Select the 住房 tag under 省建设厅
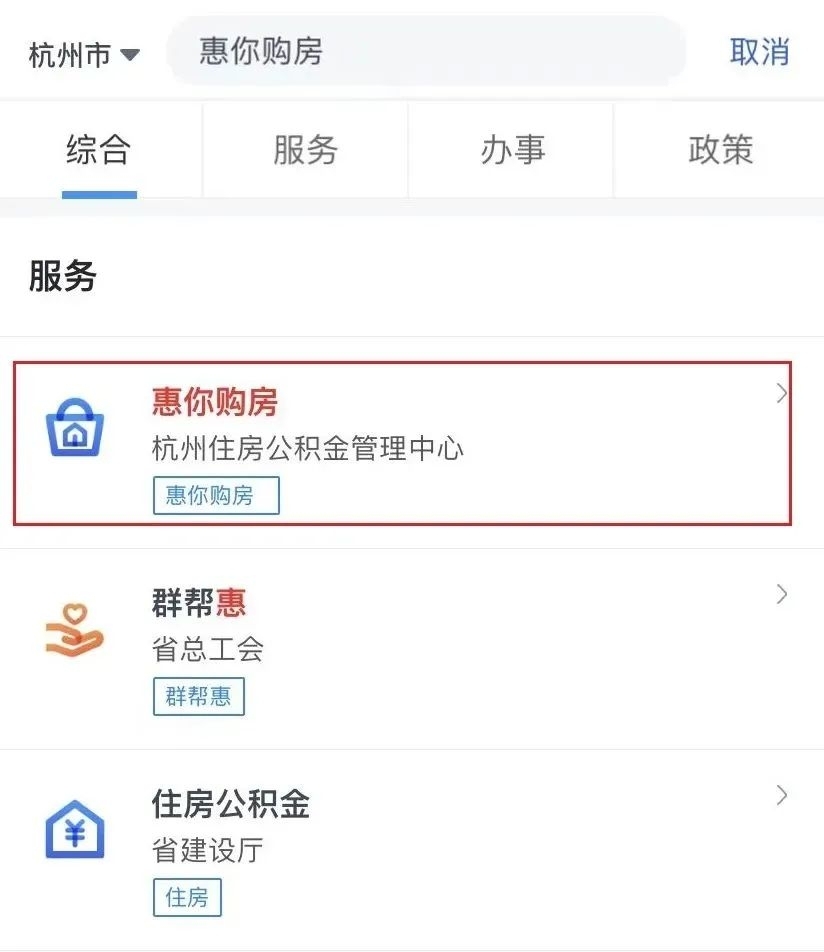824x952 pixels. click(186, 898)
